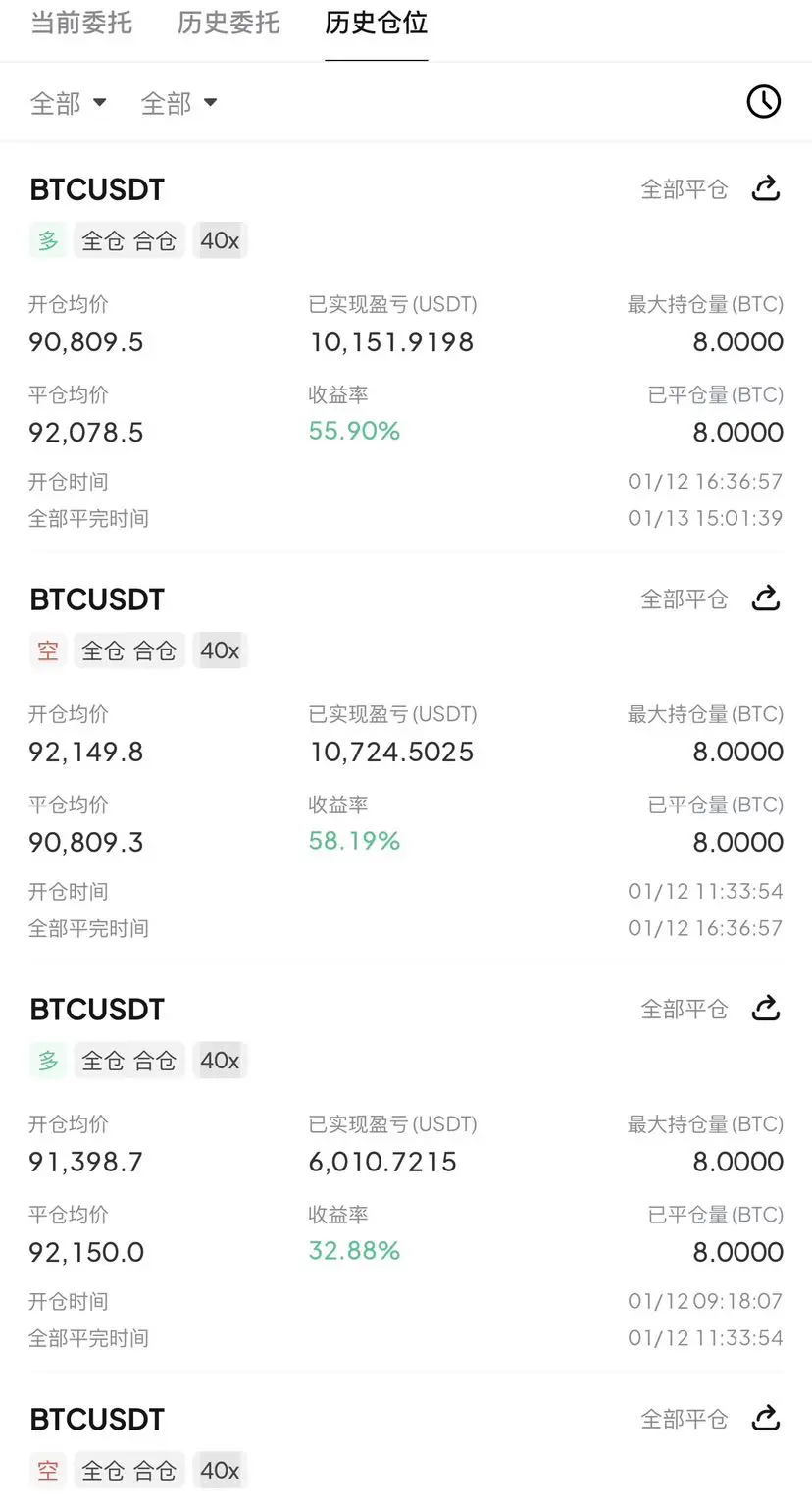Select the 历史仓位 tab
This screenshot has width=812, height=1508.
(376, 23)
